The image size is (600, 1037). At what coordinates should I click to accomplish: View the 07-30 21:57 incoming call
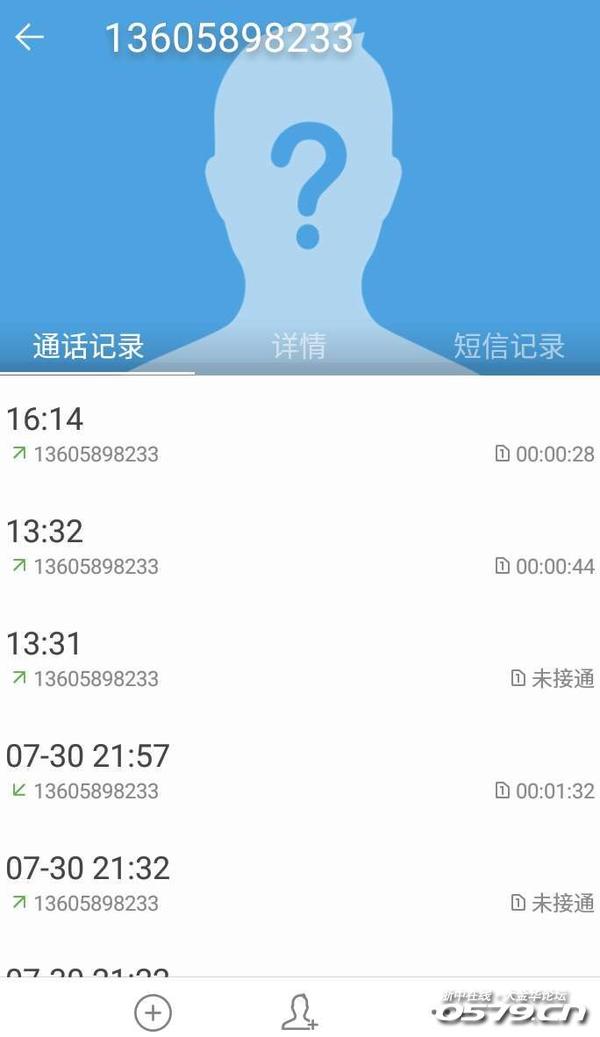(x=300, y=771)
